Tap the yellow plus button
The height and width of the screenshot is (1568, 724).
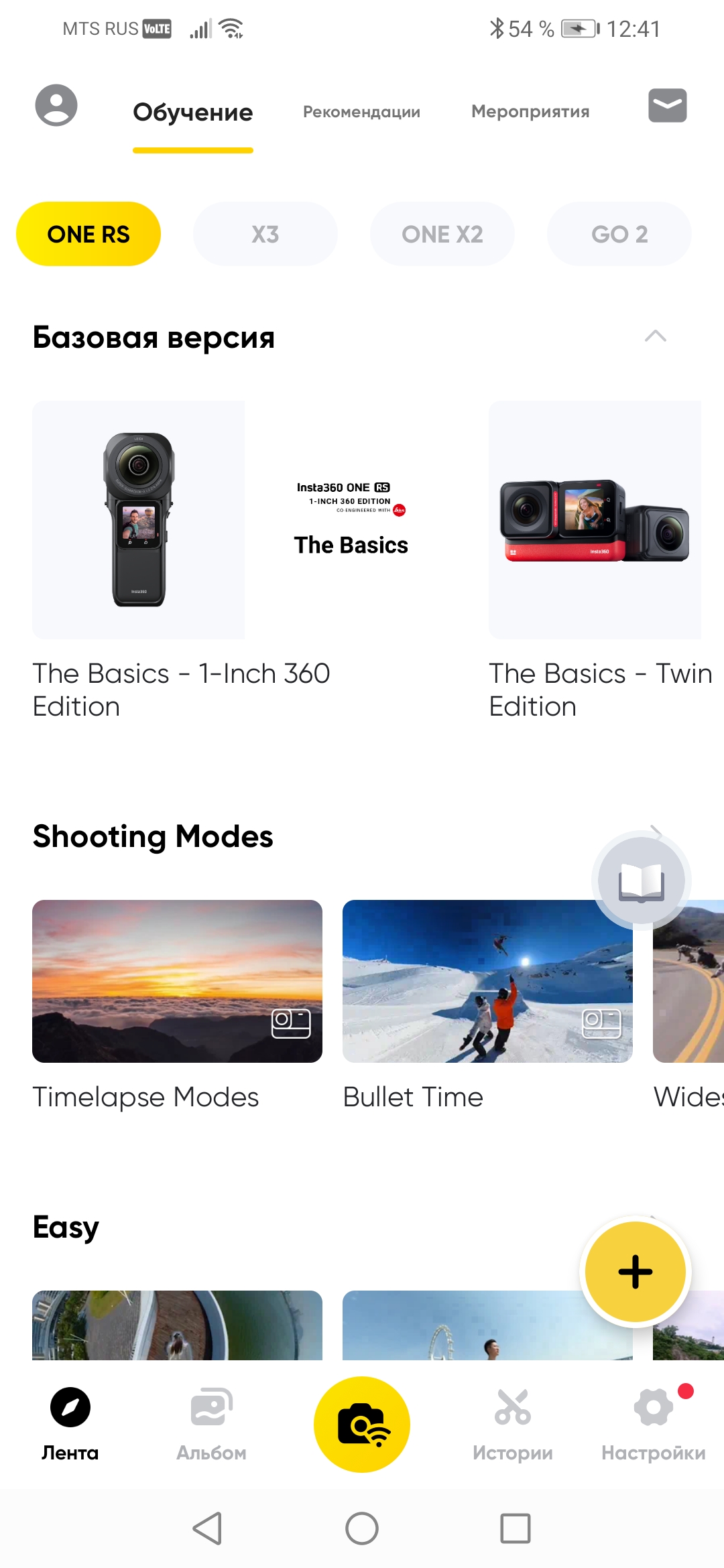click(635, 1271)
